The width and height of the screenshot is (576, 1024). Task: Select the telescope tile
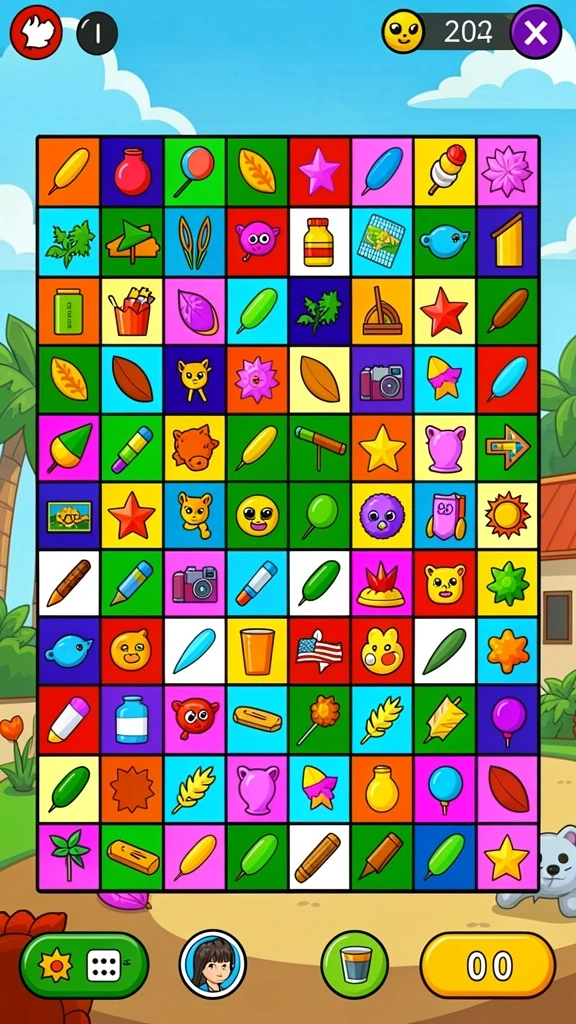319,447
